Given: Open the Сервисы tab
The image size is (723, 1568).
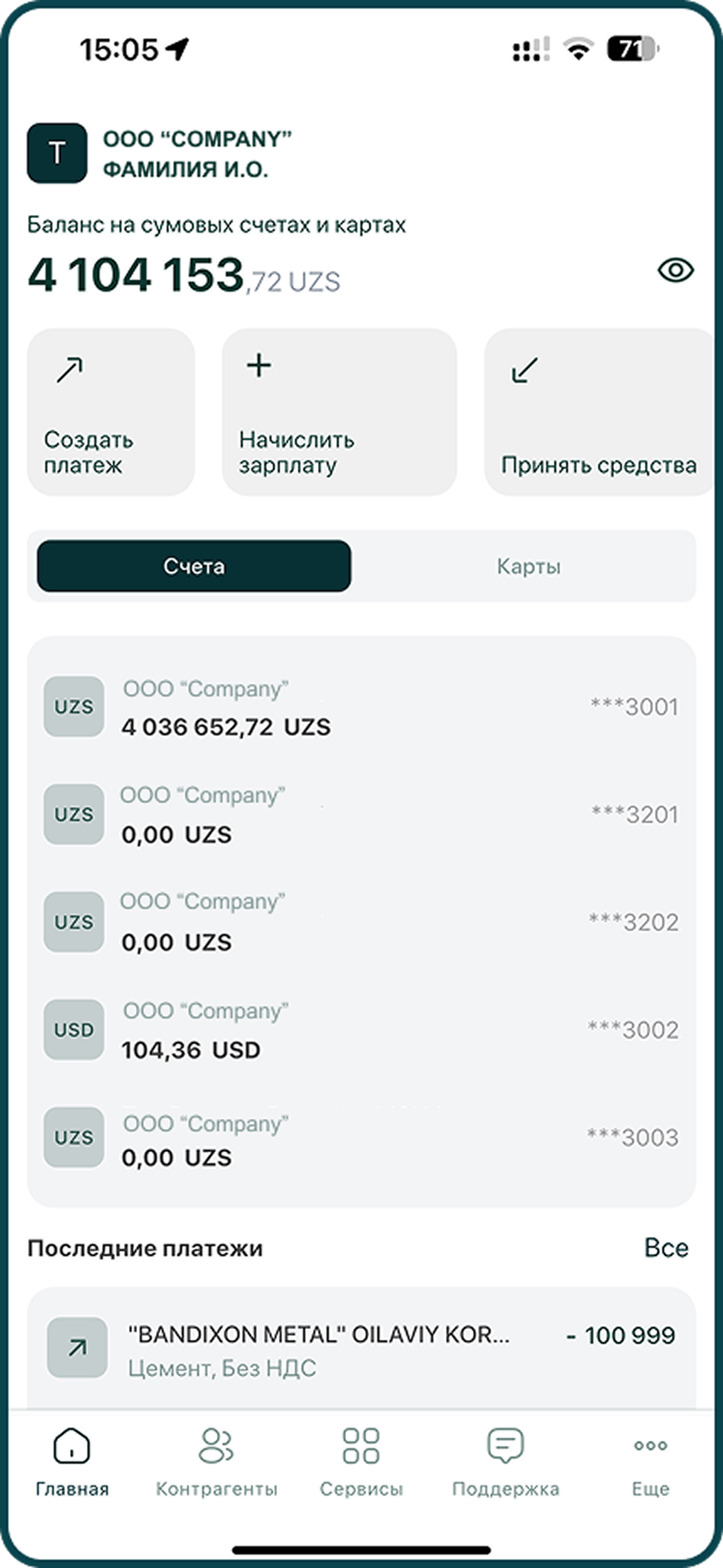Looking at the screenshot, I should tap(361, 1461).
